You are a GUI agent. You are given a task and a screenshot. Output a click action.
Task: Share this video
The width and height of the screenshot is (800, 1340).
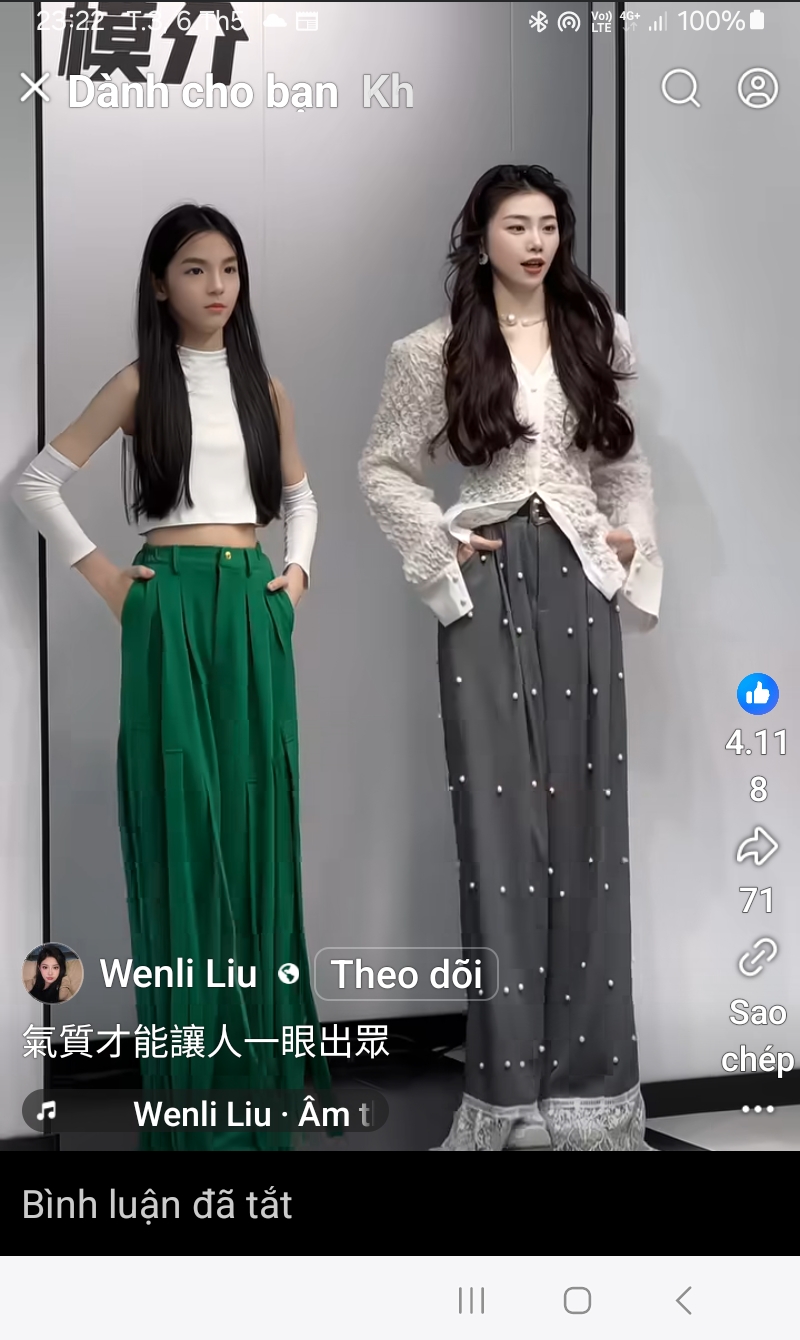[757, 848]
